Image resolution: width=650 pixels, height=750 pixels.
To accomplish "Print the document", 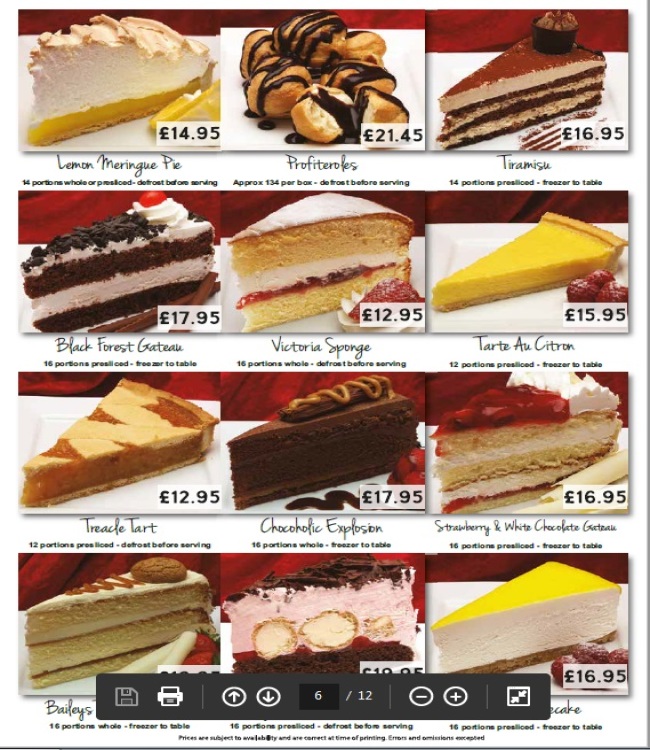I will 171,696.
